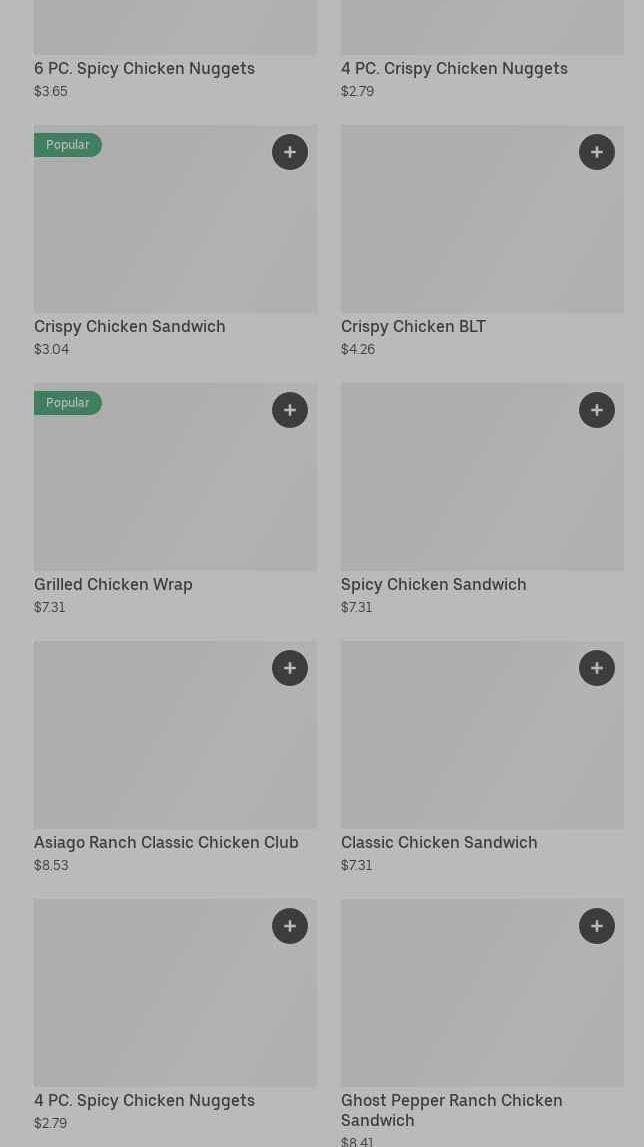Add Grilled Chicken Wrap to cart
This screenshot has width=644, height=1147.
click(x=290, y=410)
